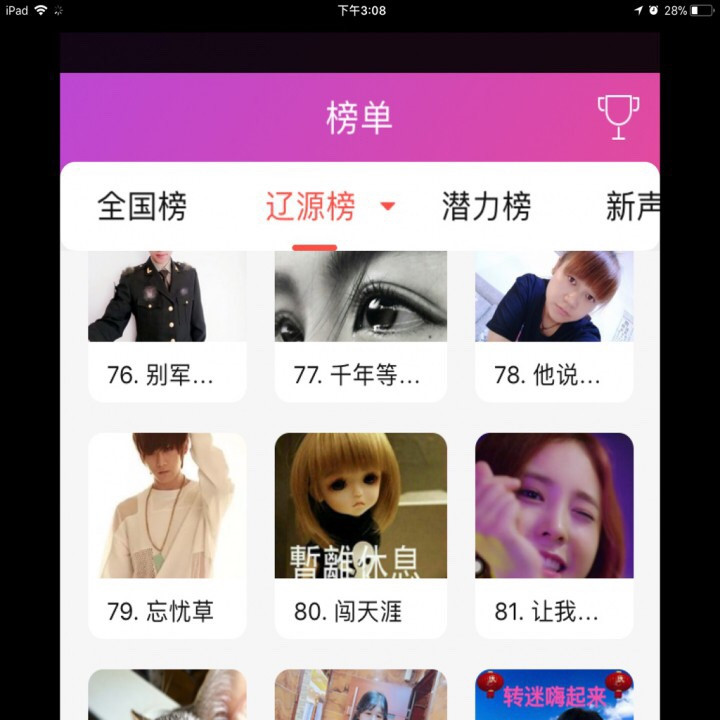
Task: Open the trophy icon in header
Action: coord(618,117)
